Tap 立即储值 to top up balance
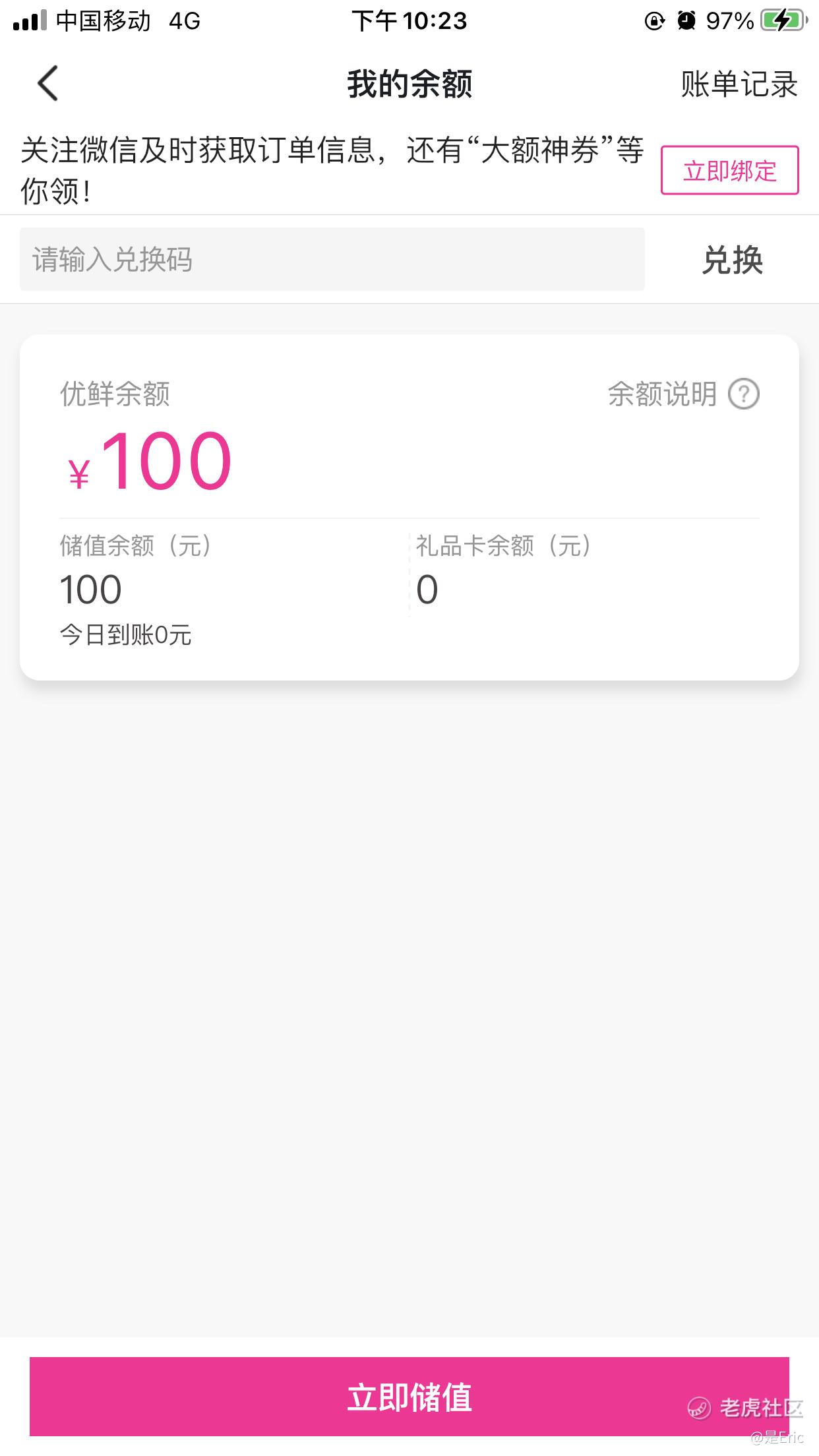The width and height of the screenshot is (819, 1456). tap(409, 1396)
